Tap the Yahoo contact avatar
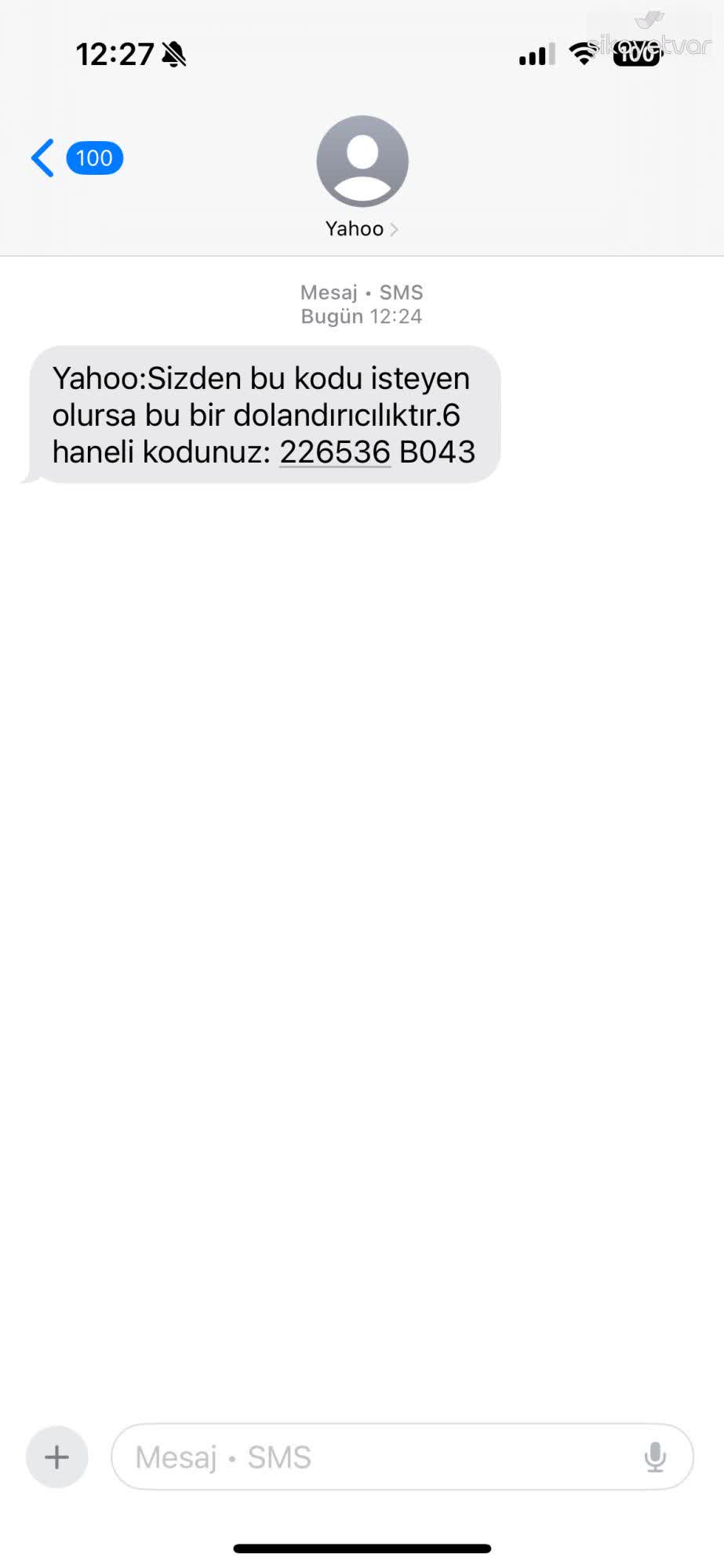Screen dimensions: 724x1568 tap(362, 161)
